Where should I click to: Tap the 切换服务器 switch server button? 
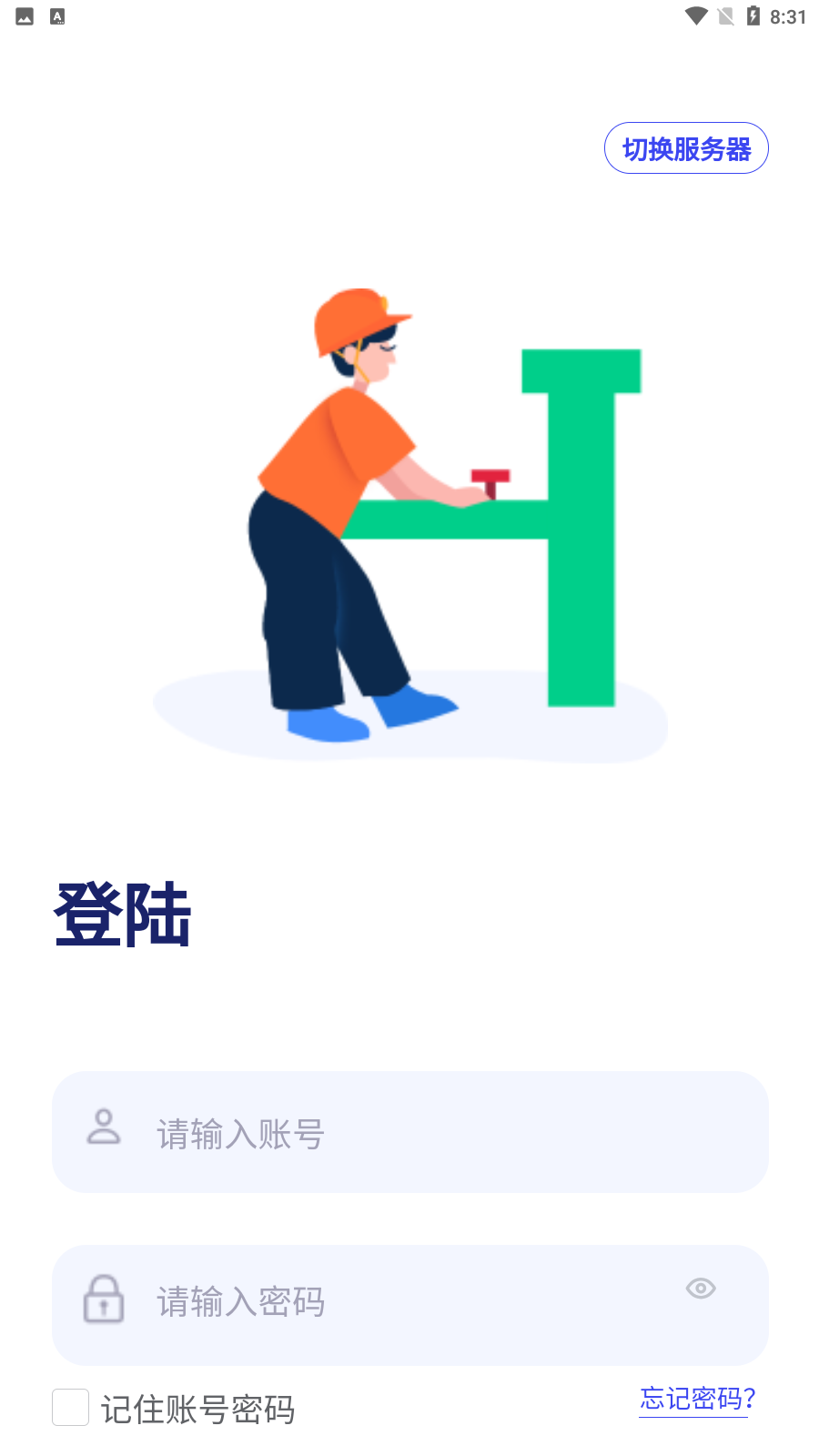pyautogui.click(x=686, y=148)
